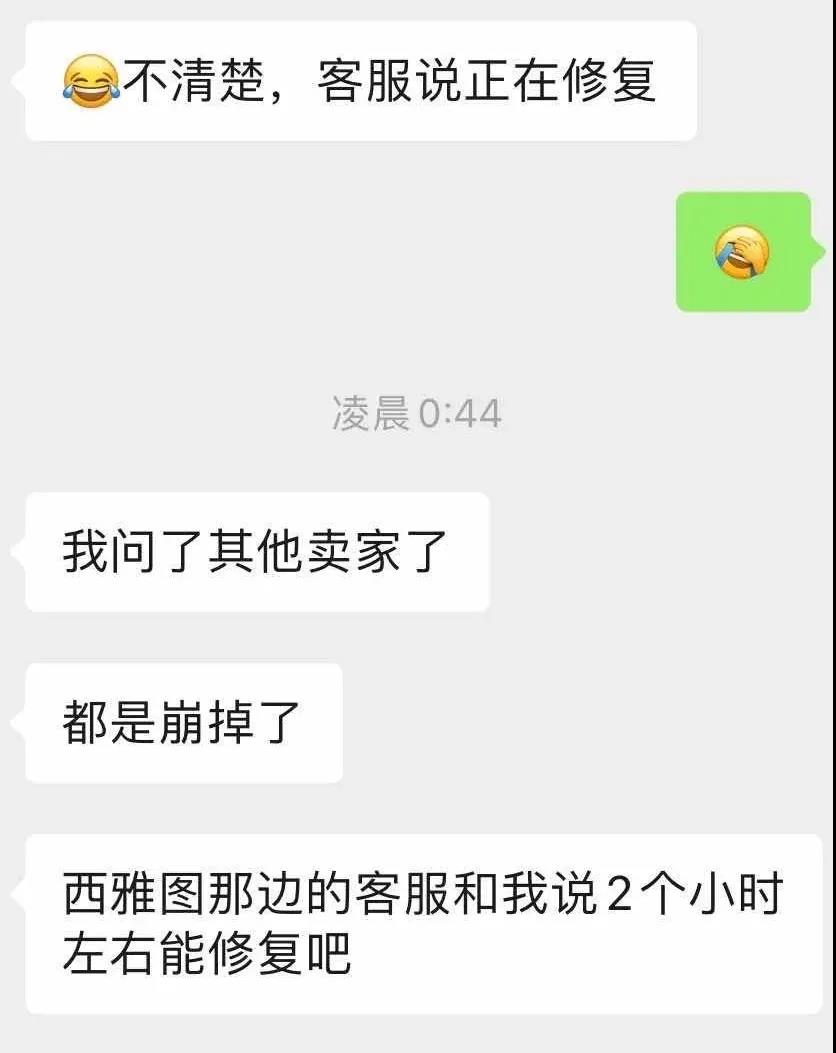Tap the timestamp 凌晨 0:44

418,409
